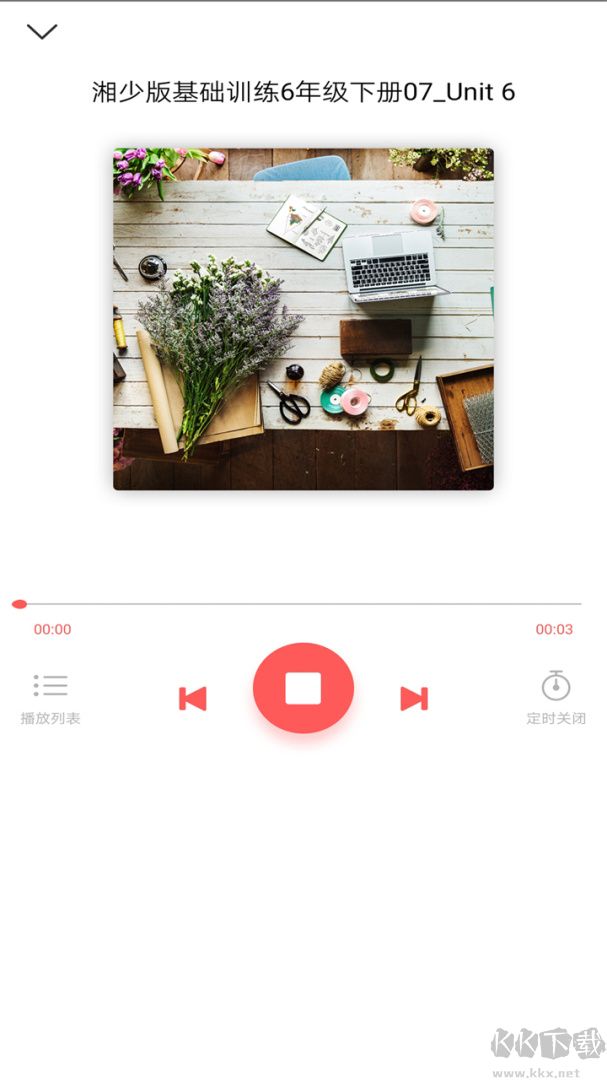Skip to the next track

click(x=414, y=698)
